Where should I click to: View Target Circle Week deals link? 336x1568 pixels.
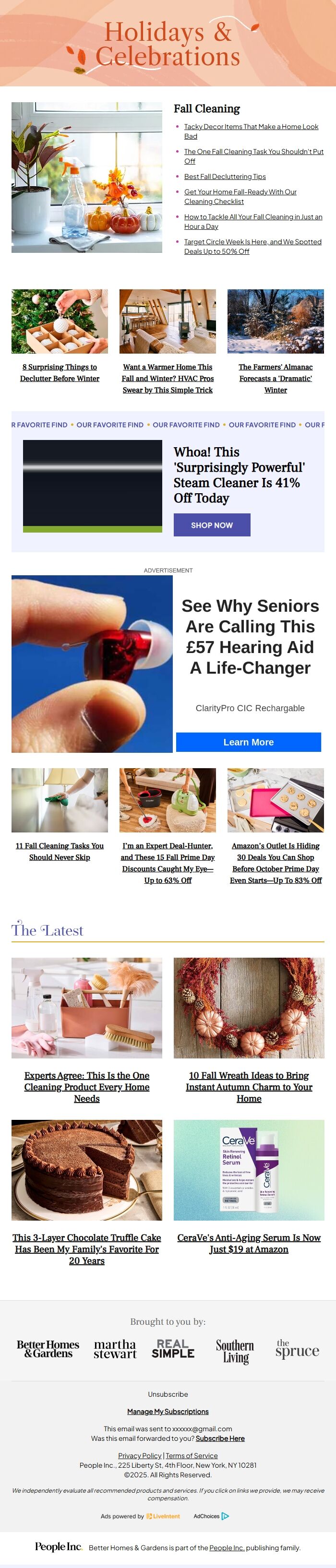point(252,242)
